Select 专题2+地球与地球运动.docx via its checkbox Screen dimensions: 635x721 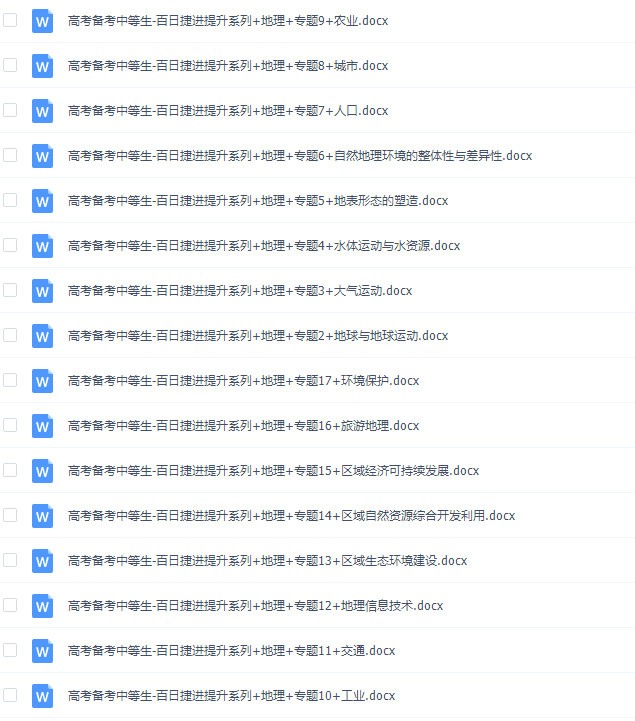tap(10, 335)
